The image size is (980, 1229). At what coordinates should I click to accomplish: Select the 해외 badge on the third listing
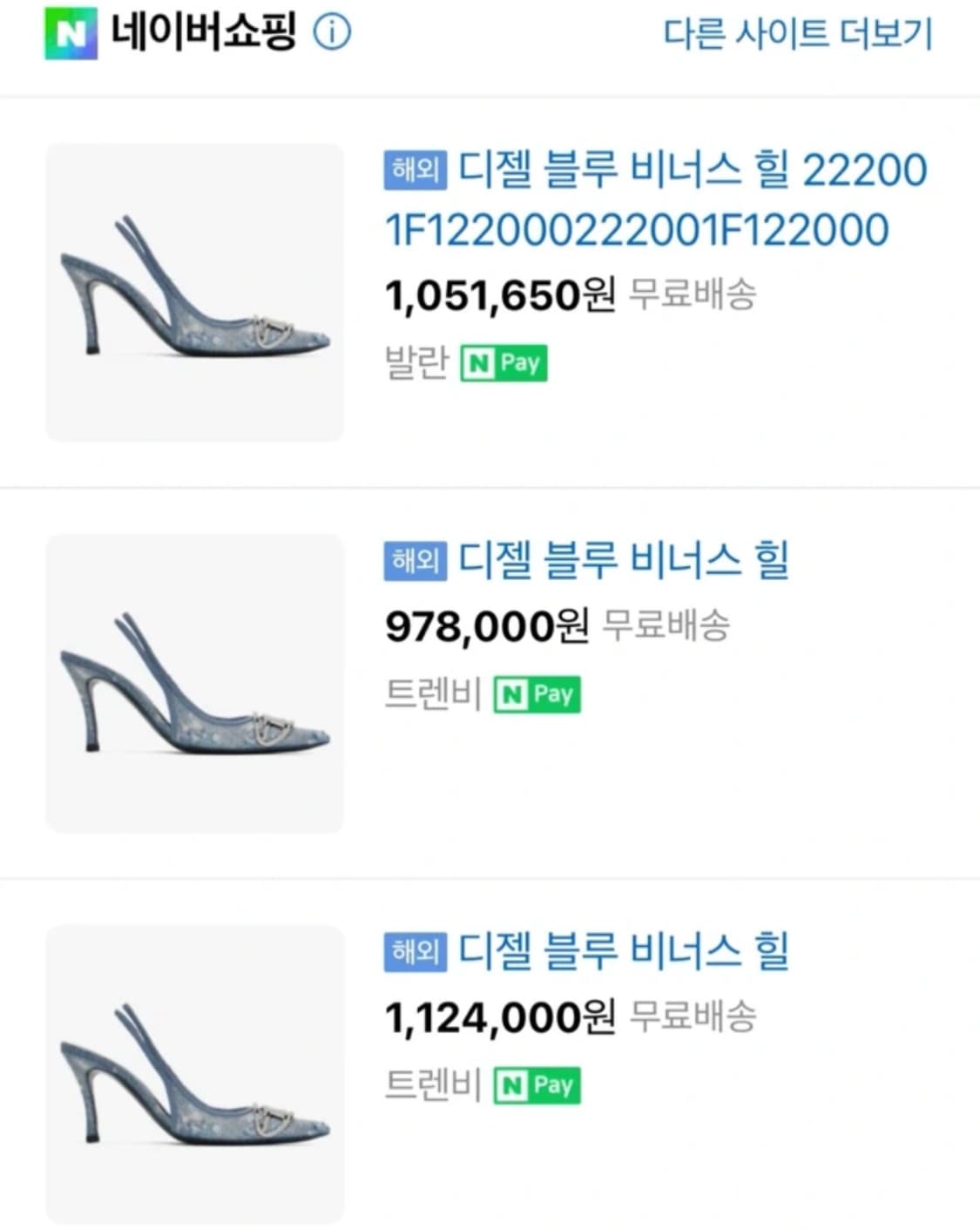click(x=416, y=952)
